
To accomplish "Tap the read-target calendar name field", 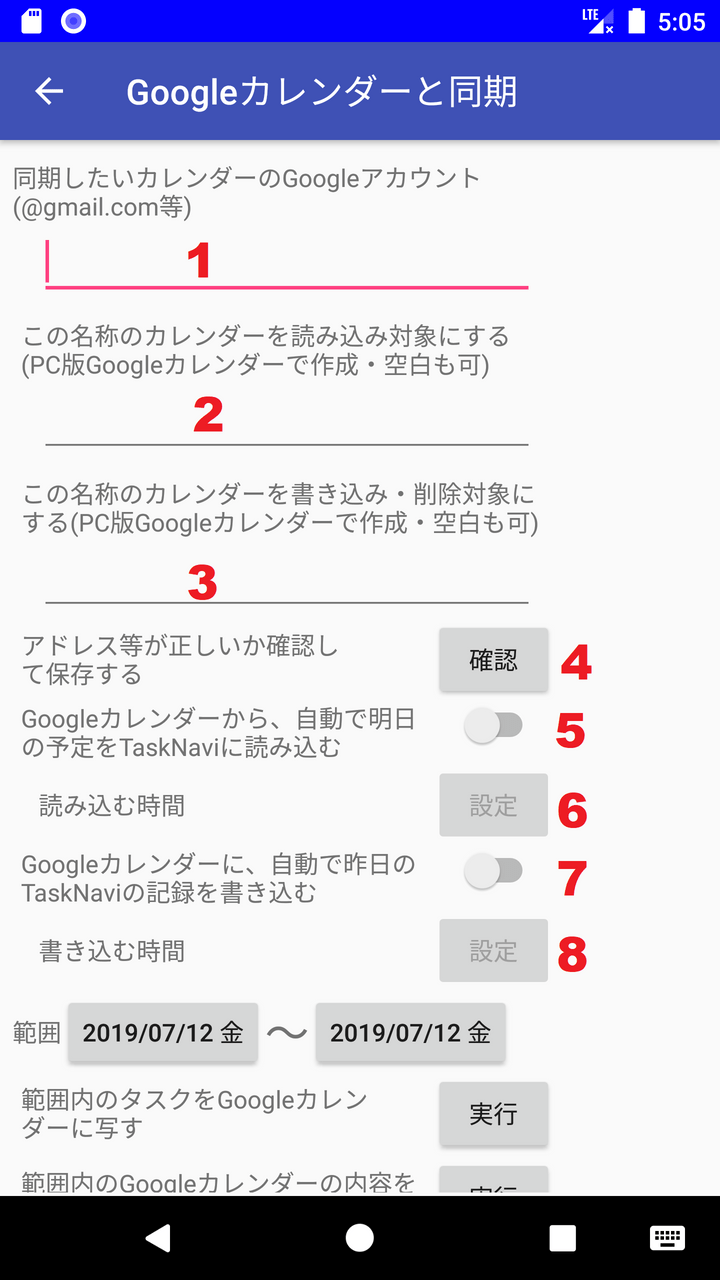I will tap(286, 420).
